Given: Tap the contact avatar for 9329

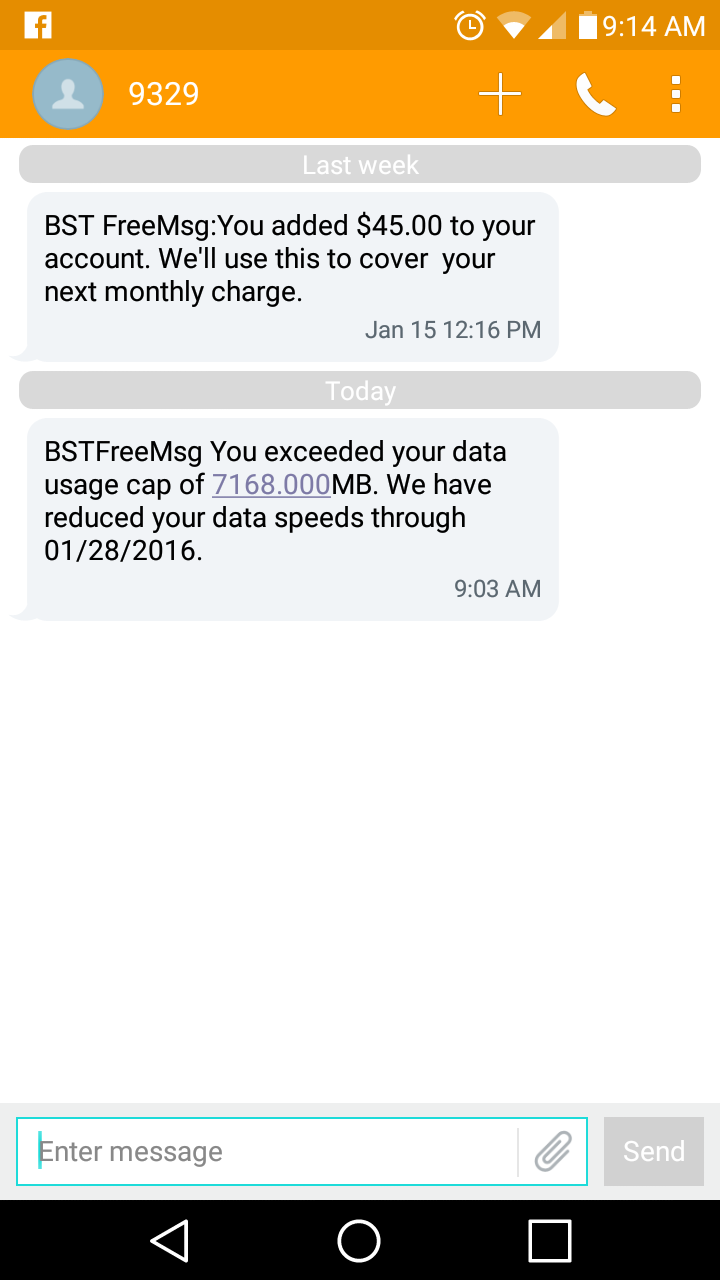Looking at the screenshot, I should click(x=68, y=94).
